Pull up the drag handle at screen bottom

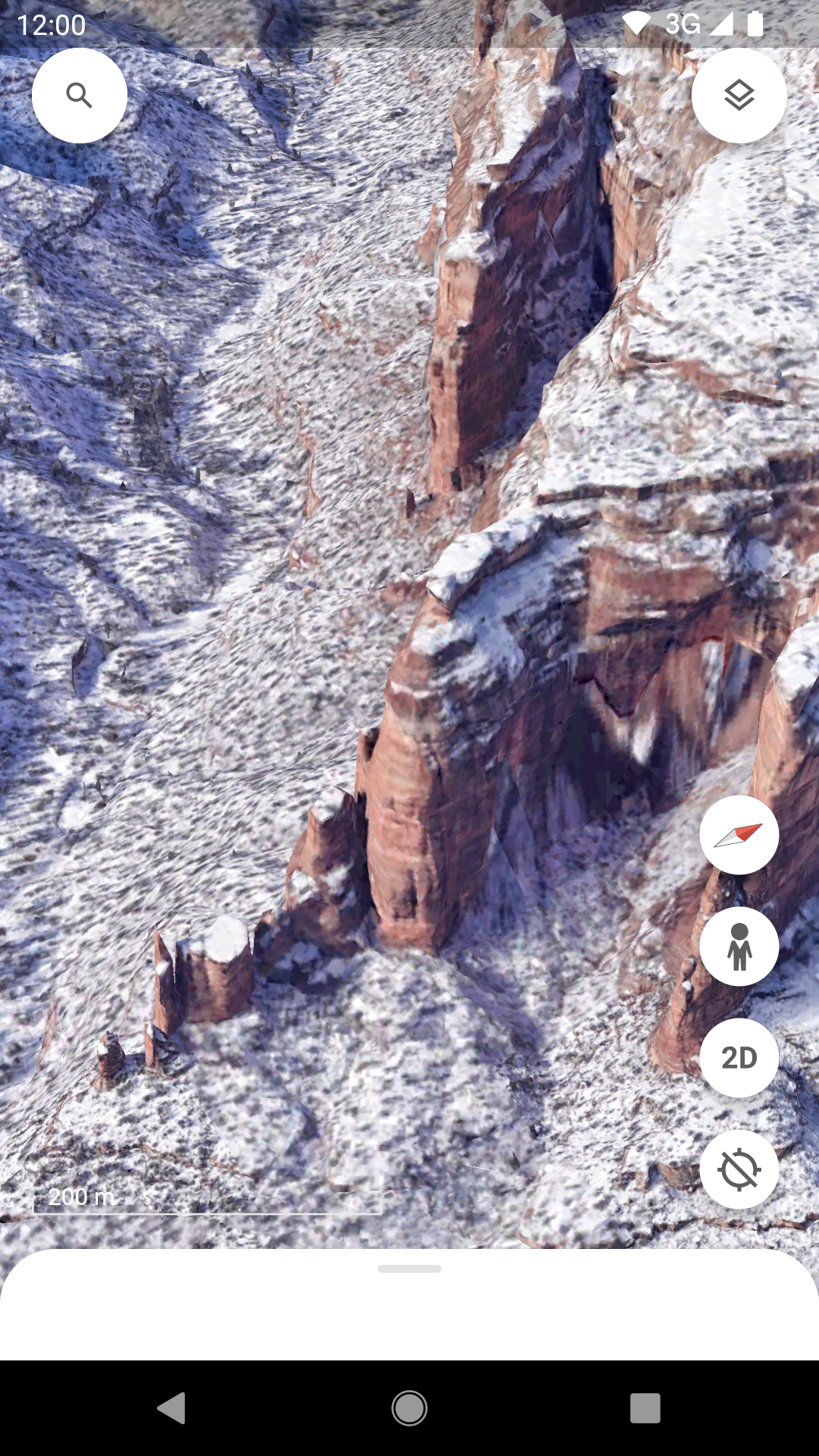pos(409,1268)
